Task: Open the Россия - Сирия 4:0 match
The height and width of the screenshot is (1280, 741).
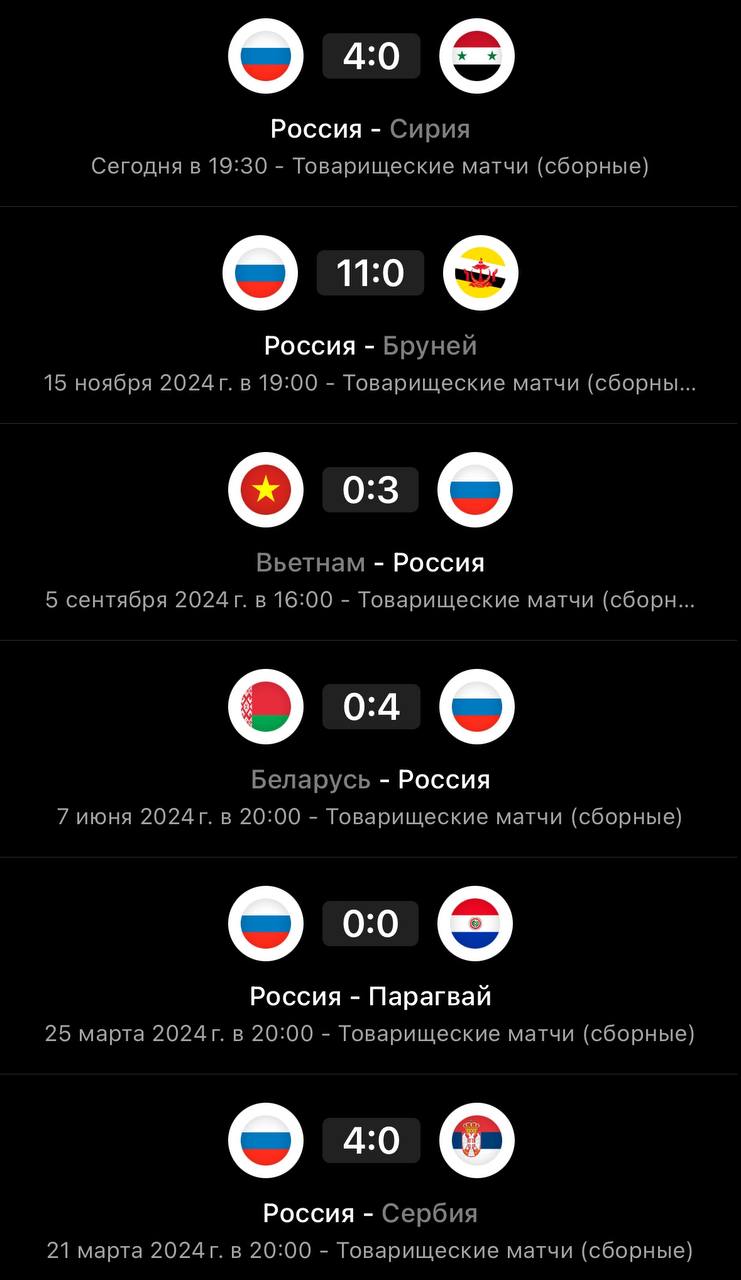Action: click(x=370, y=103)
